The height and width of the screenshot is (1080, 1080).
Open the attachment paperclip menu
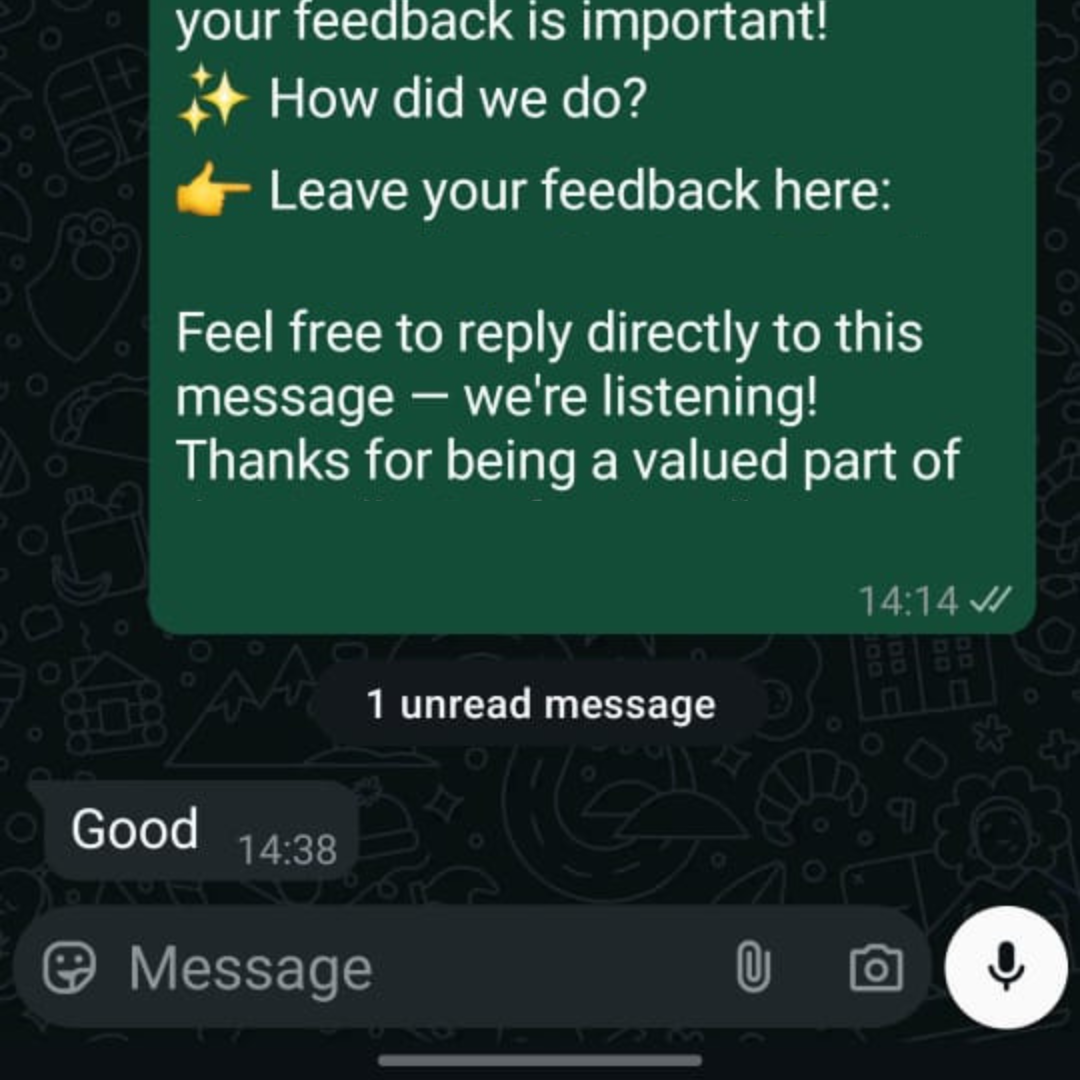(753, 968)
